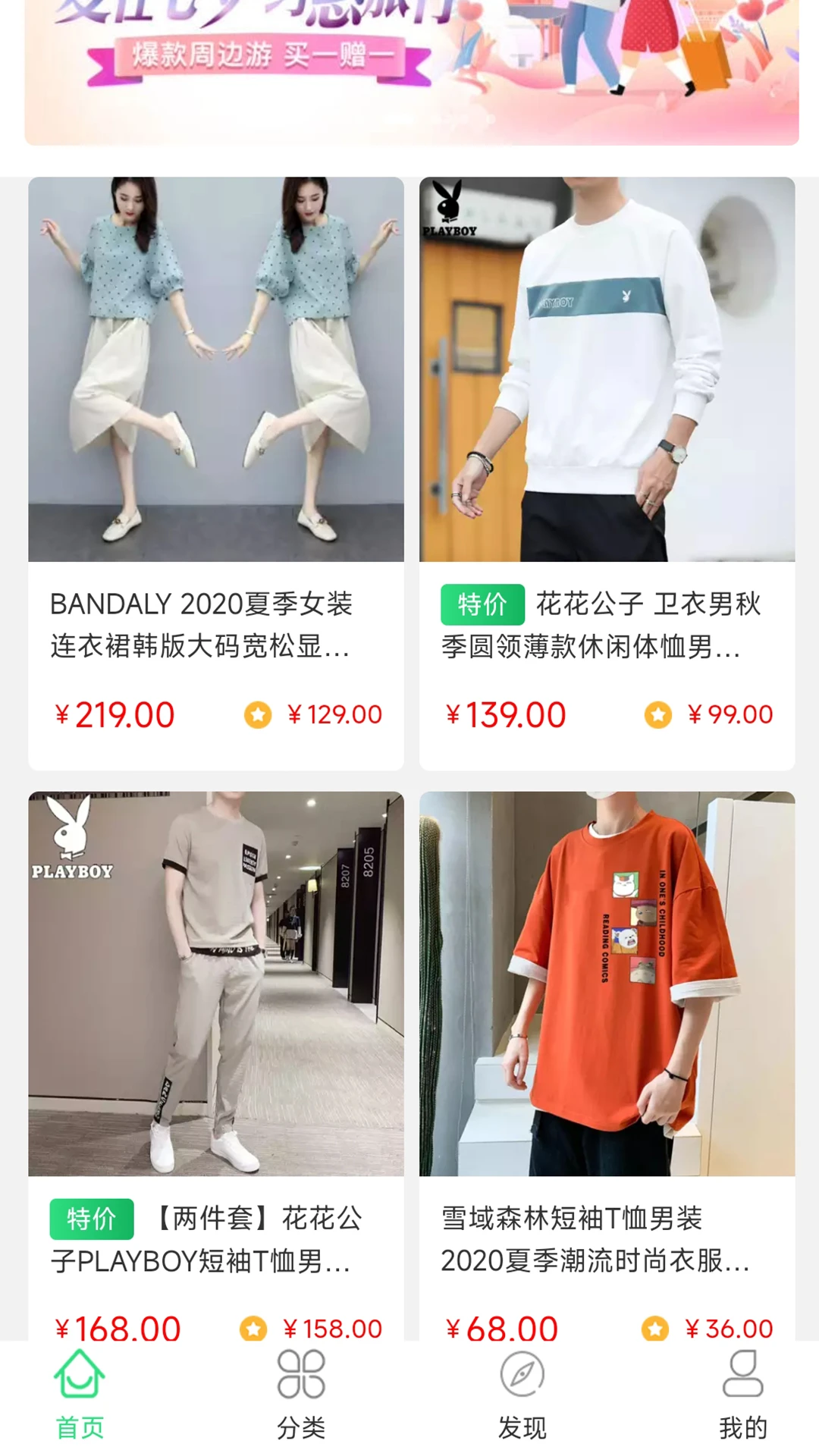Open the 爆款周边游 买一赠一 promo banner
The image size is (819, 1456).
pos(409,68)
